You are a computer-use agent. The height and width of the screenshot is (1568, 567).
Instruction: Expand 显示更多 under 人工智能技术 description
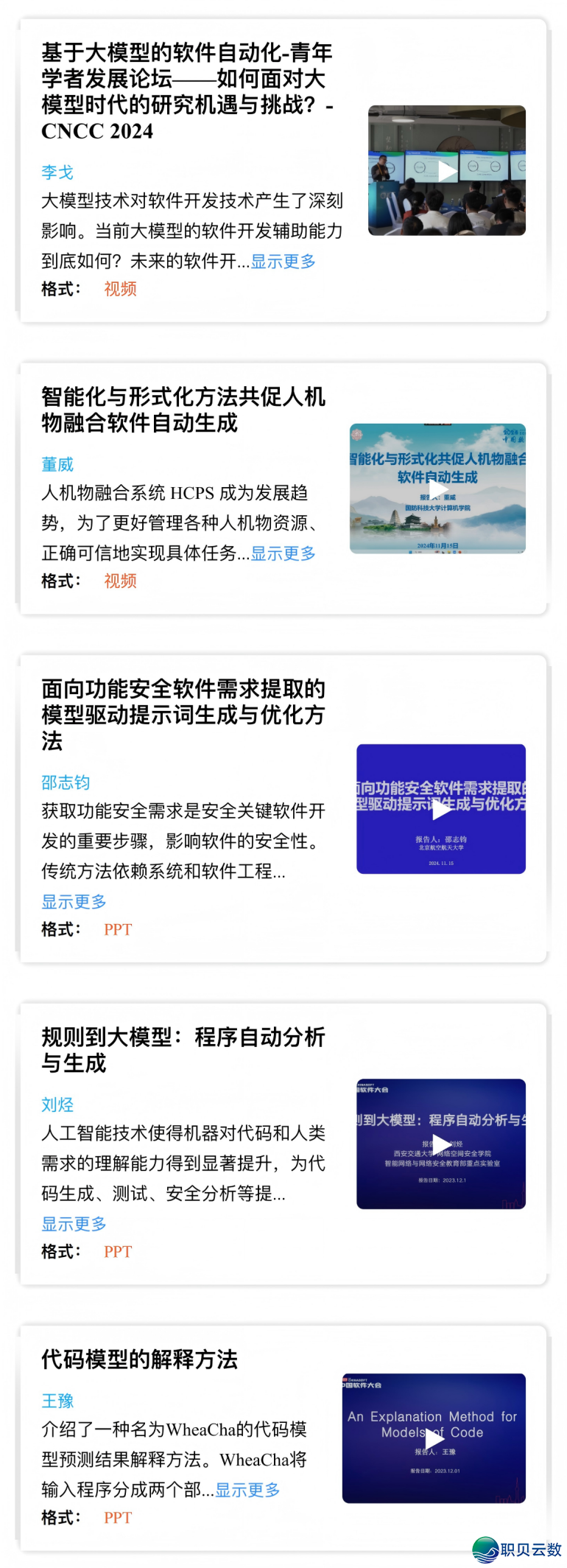coord(74,1224)
